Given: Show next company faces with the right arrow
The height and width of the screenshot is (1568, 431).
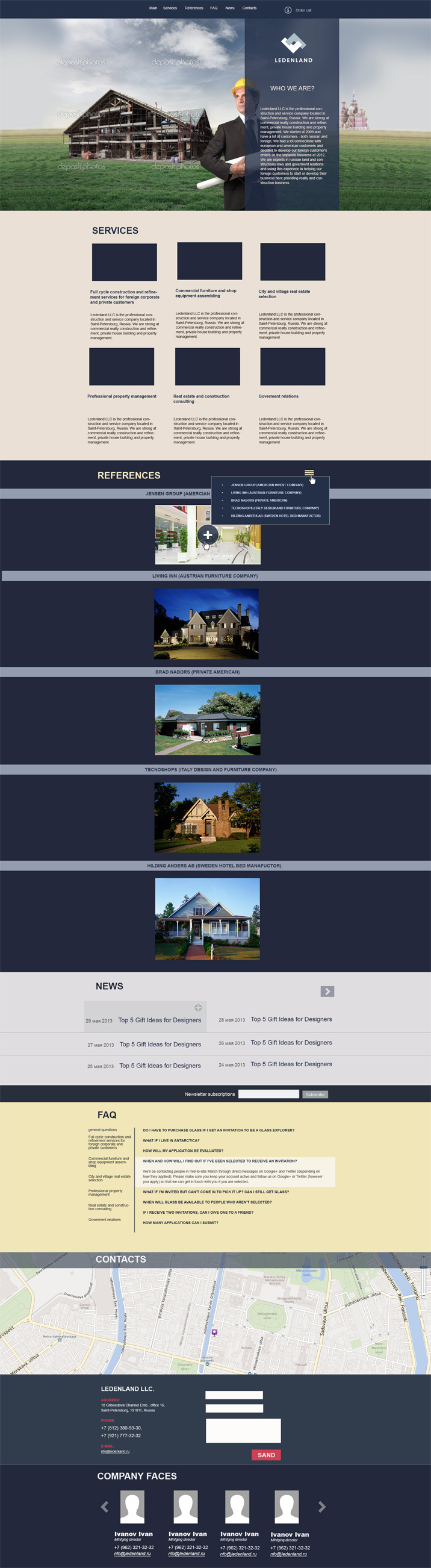Looking at the screenshot, I should (x=321, y=1507).
